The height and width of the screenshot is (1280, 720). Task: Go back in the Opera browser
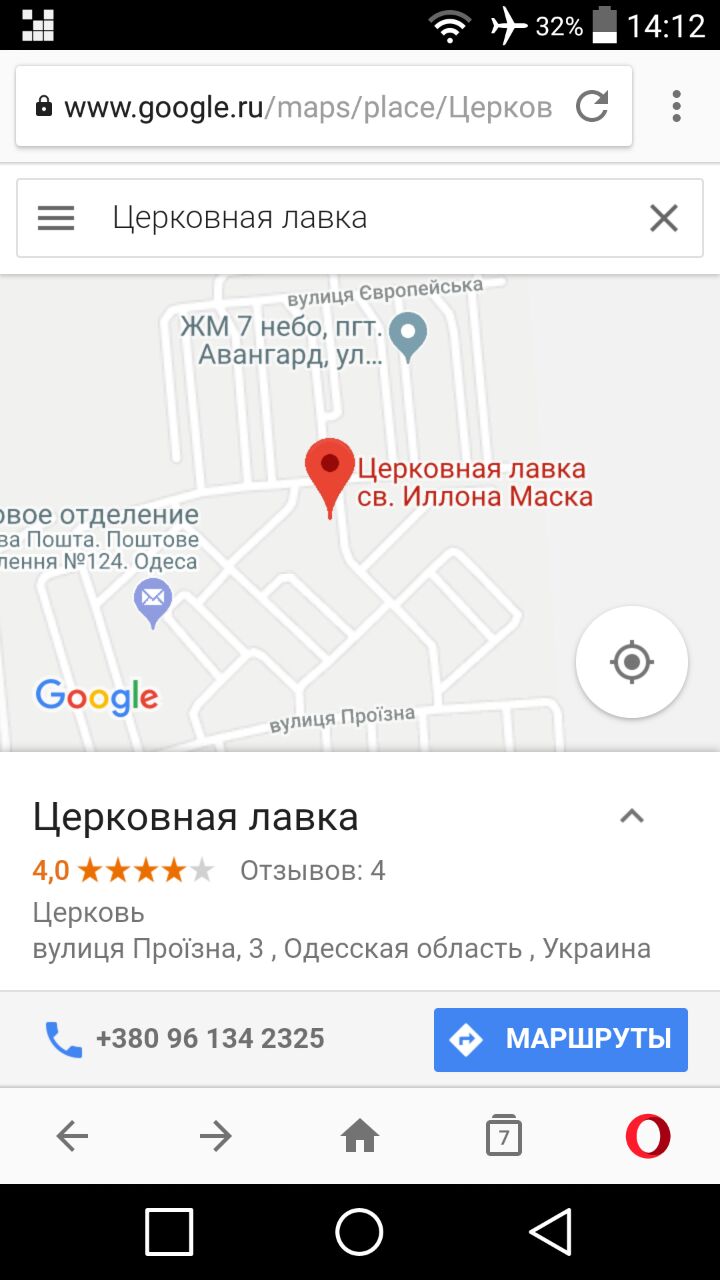tap(72, 1135)
